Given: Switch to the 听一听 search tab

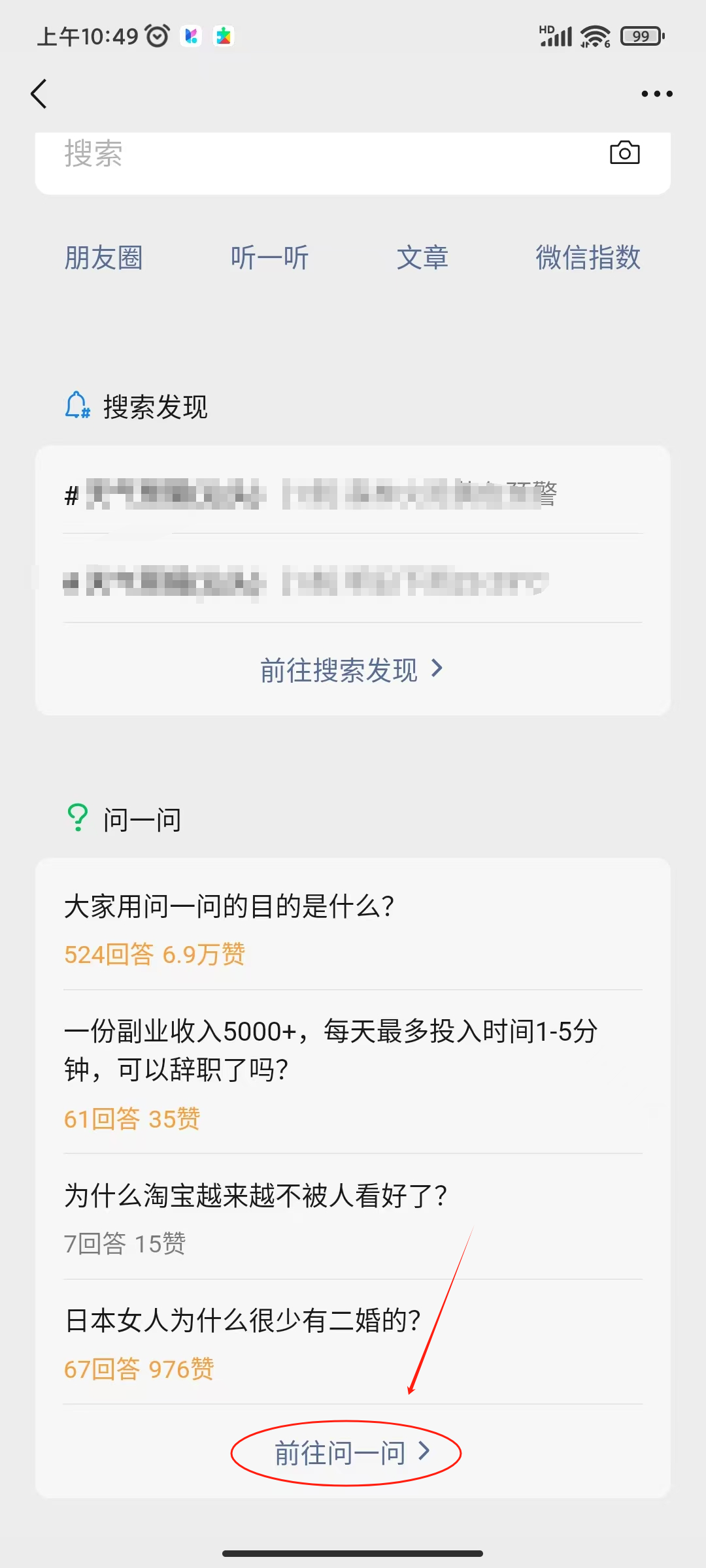Looking at the screenshot, I should coord(271,258).
